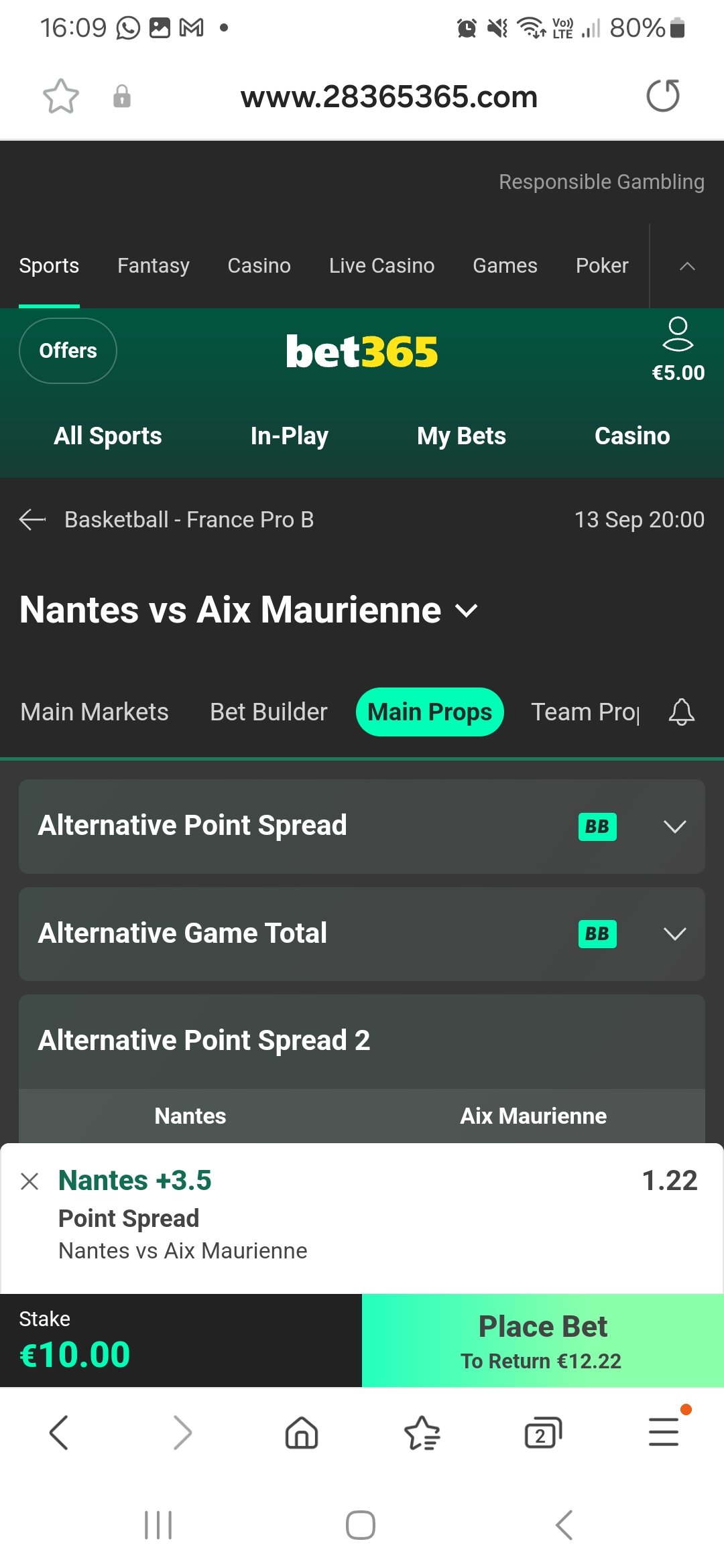Reload the page in the browser

pos(662,96)
